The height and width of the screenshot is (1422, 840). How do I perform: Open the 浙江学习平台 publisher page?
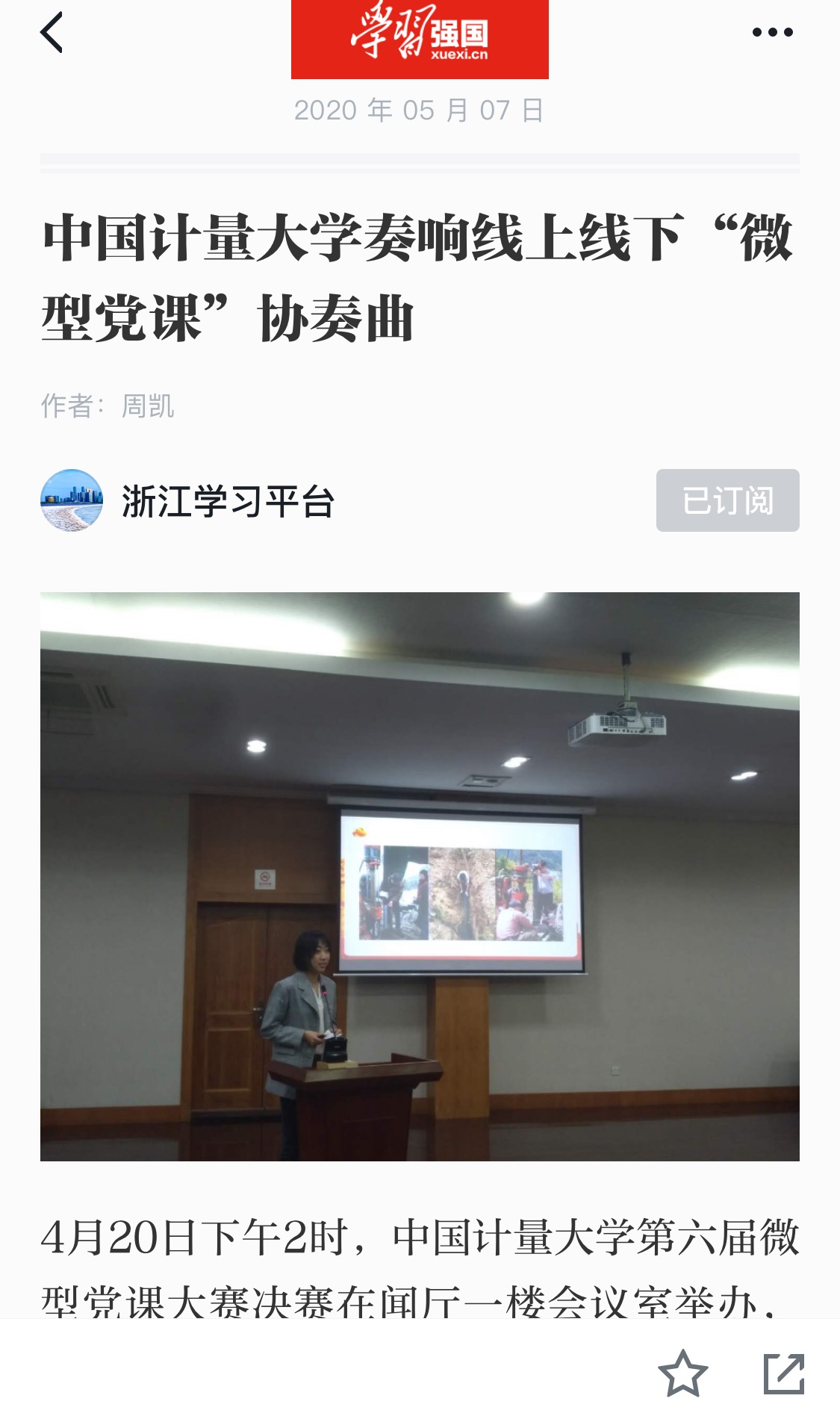point(228,501)
